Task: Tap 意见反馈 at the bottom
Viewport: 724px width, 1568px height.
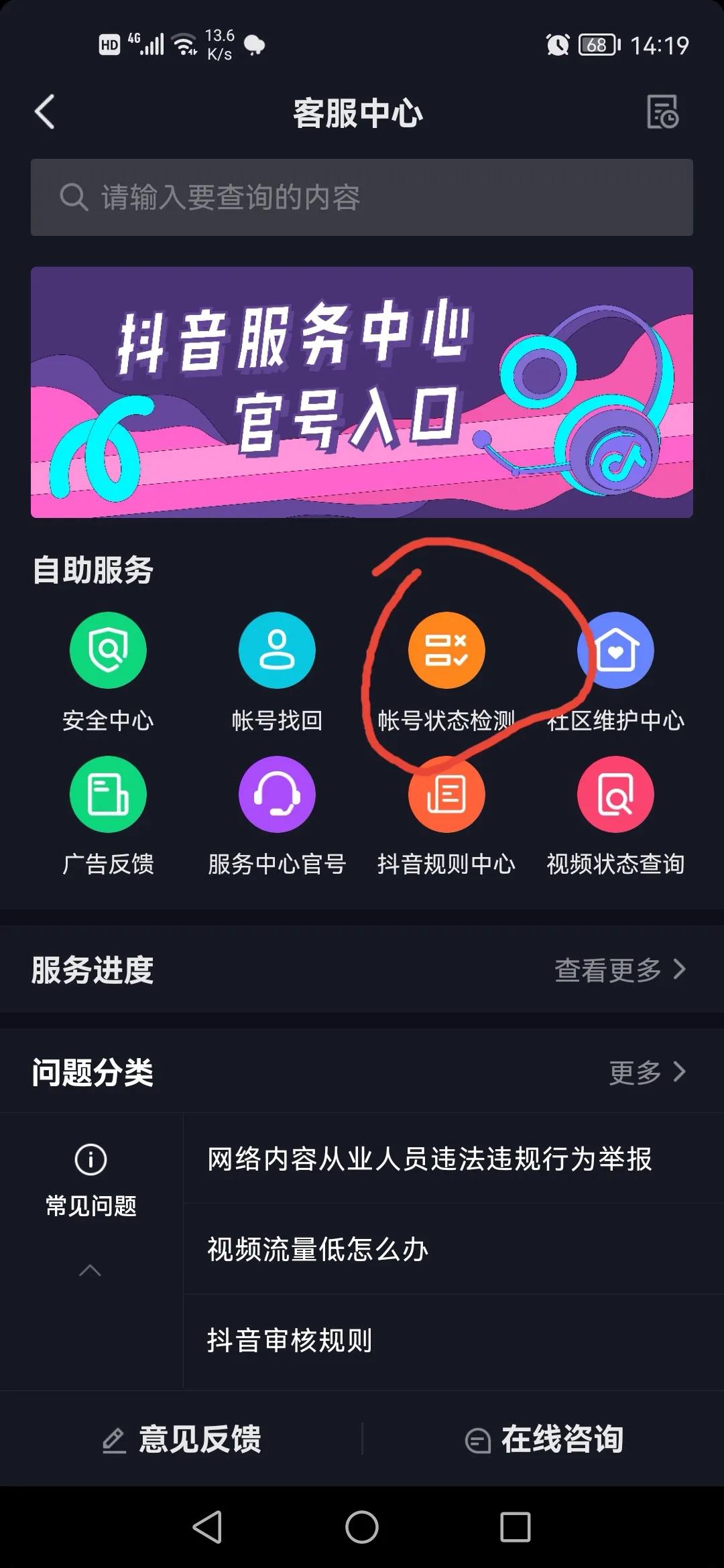Action: pyautogui.click(x=182, y=1439)
